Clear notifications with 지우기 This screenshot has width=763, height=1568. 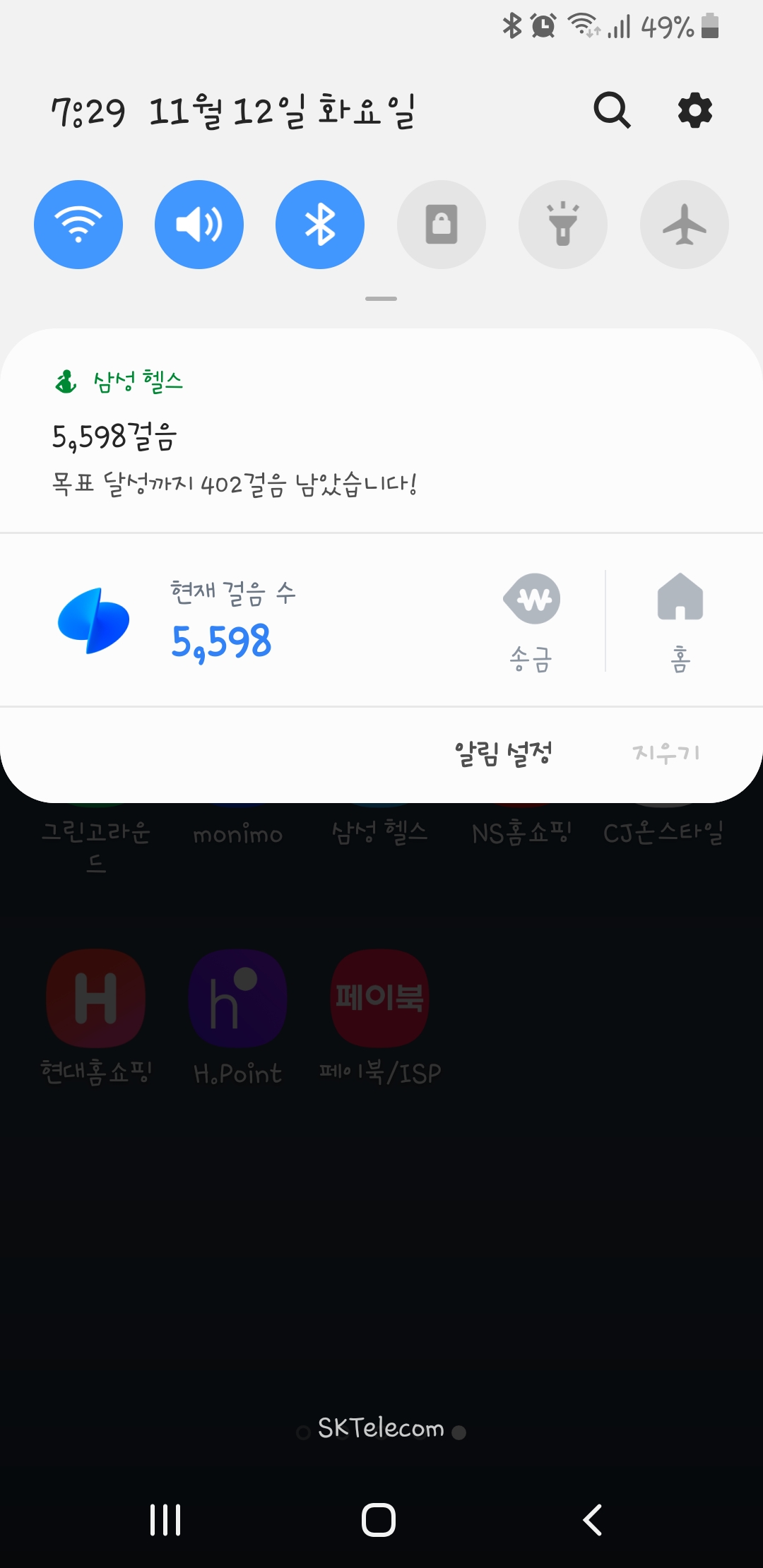tap(666, 753)
